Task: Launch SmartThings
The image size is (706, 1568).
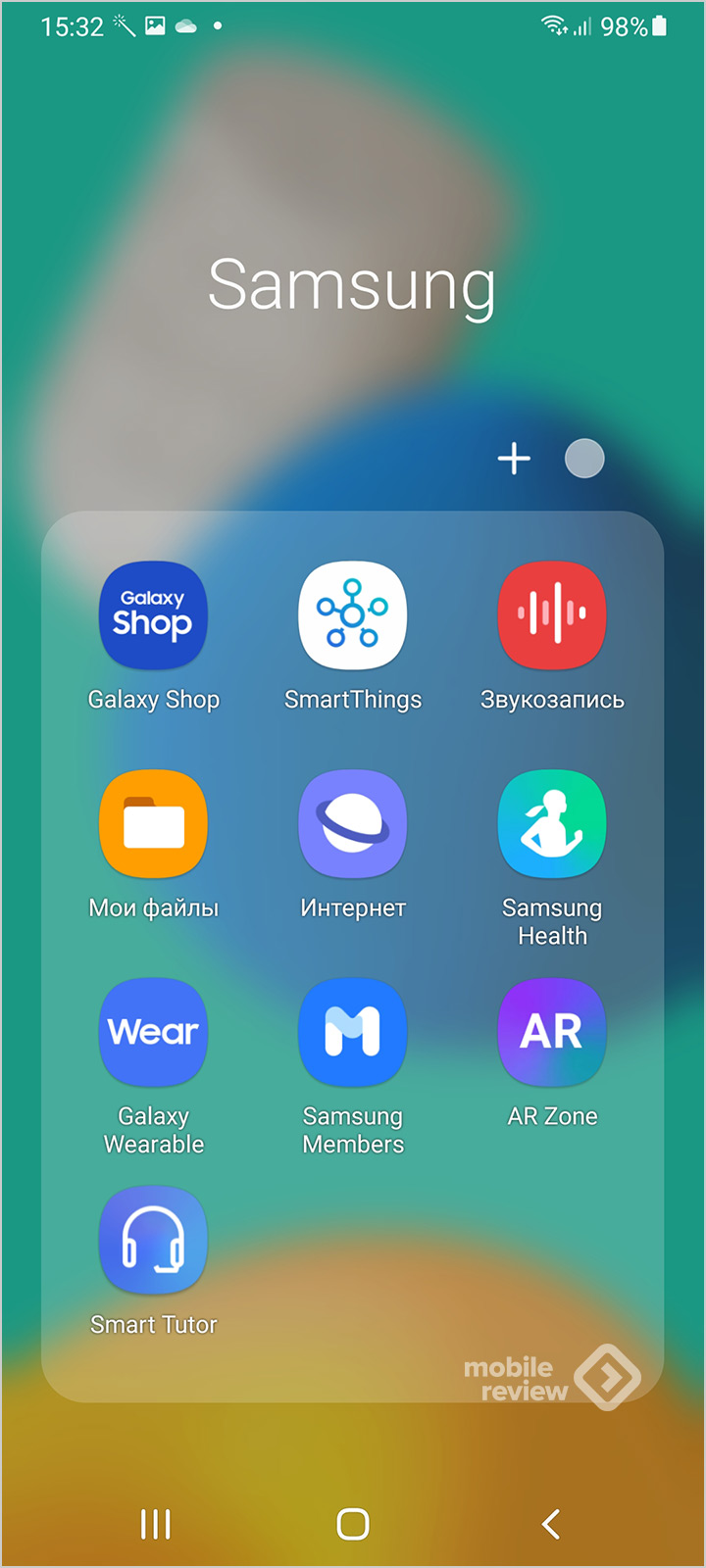Action: (353, 616)
